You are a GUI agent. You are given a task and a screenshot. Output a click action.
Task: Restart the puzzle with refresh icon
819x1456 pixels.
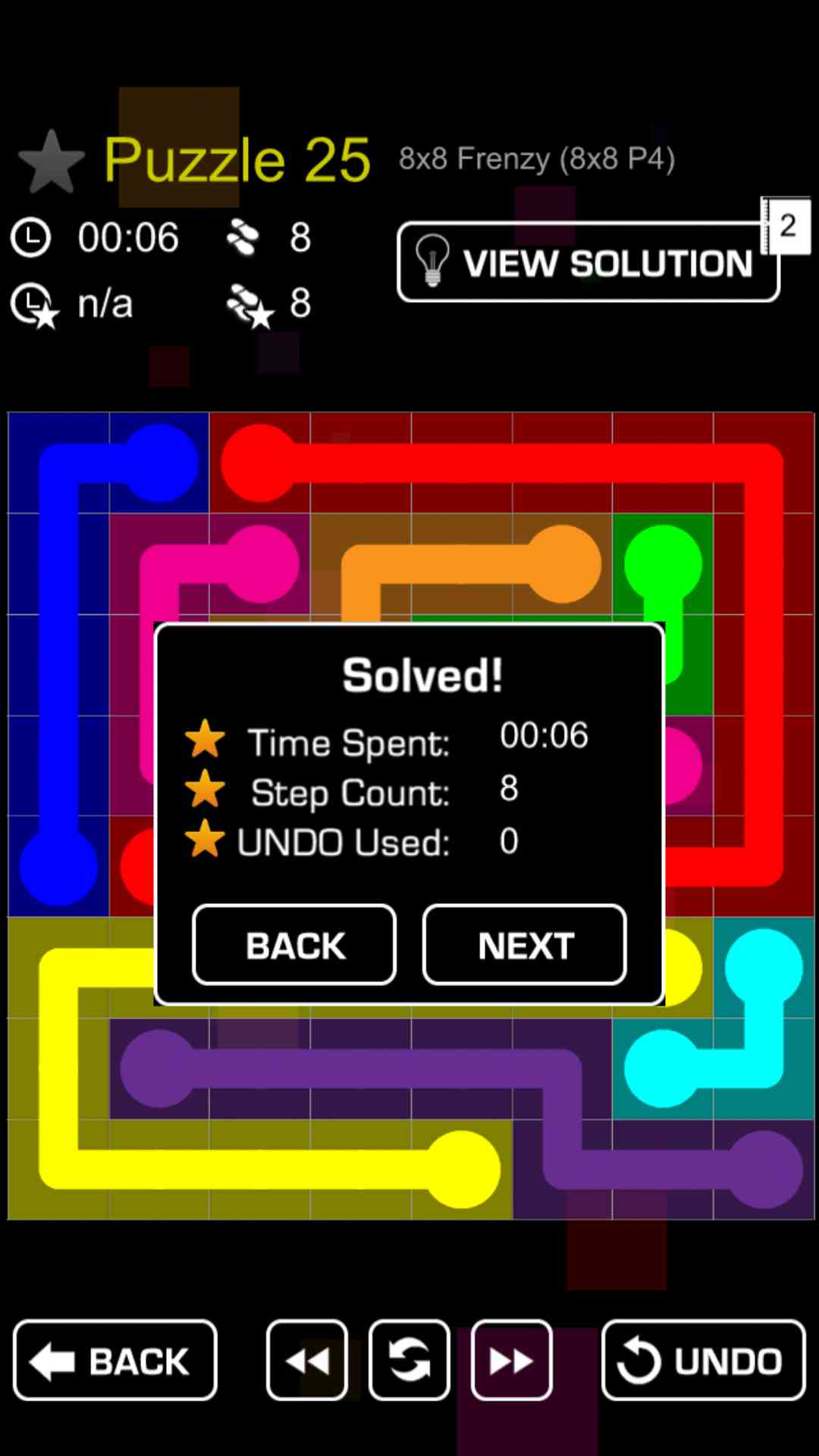point(409,1360)
